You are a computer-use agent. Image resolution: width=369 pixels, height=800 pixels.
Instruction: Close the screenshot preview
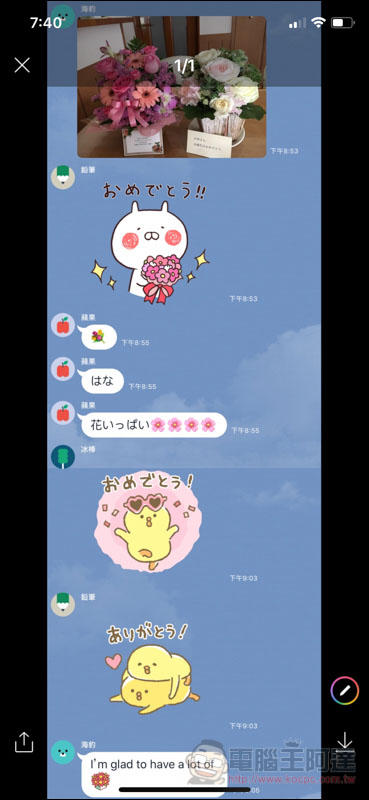point(22,65)
